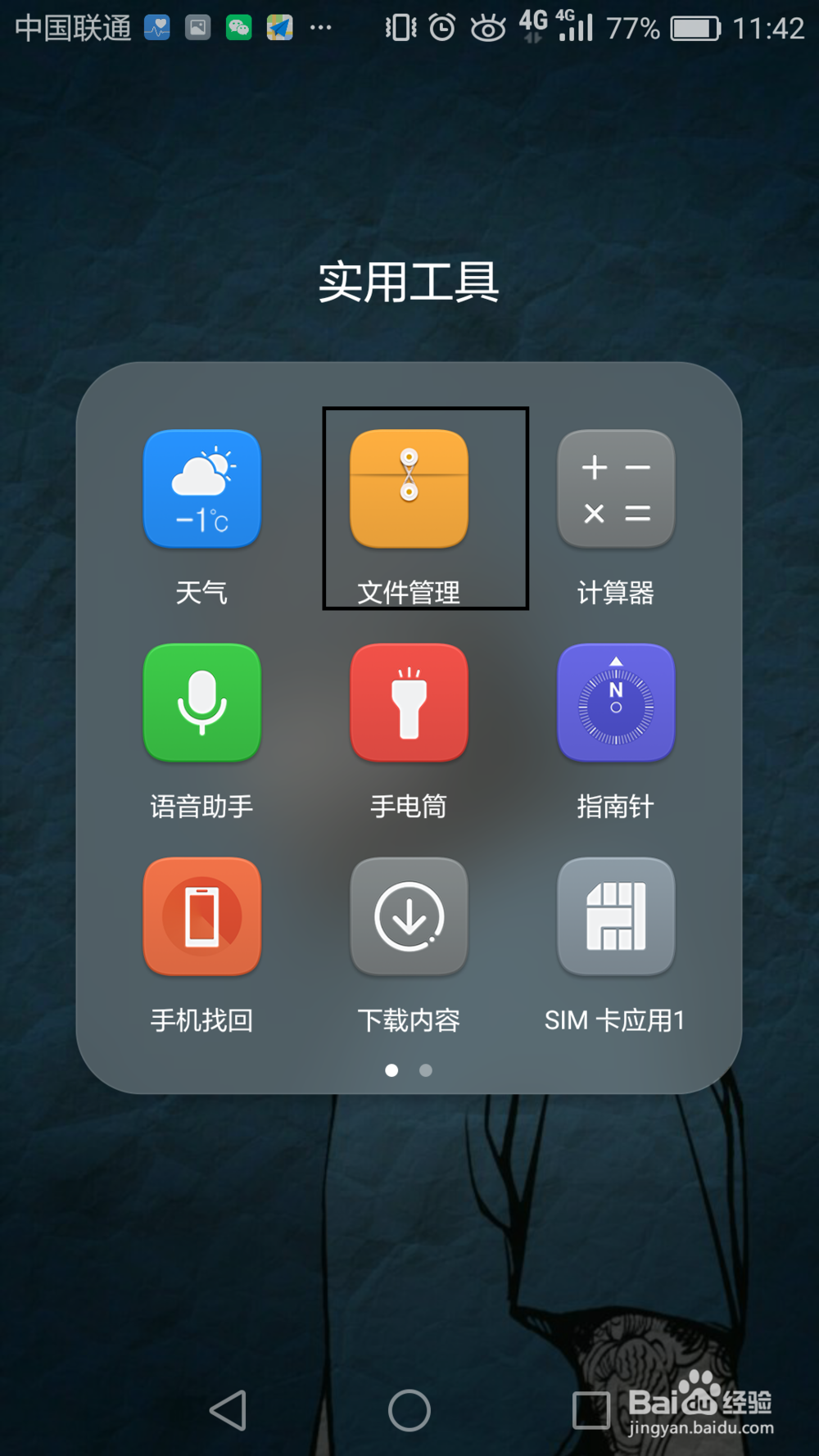Select the second page dot indicator
The width and height of the screenshot is (819, 1456).
click(426, 1070)
